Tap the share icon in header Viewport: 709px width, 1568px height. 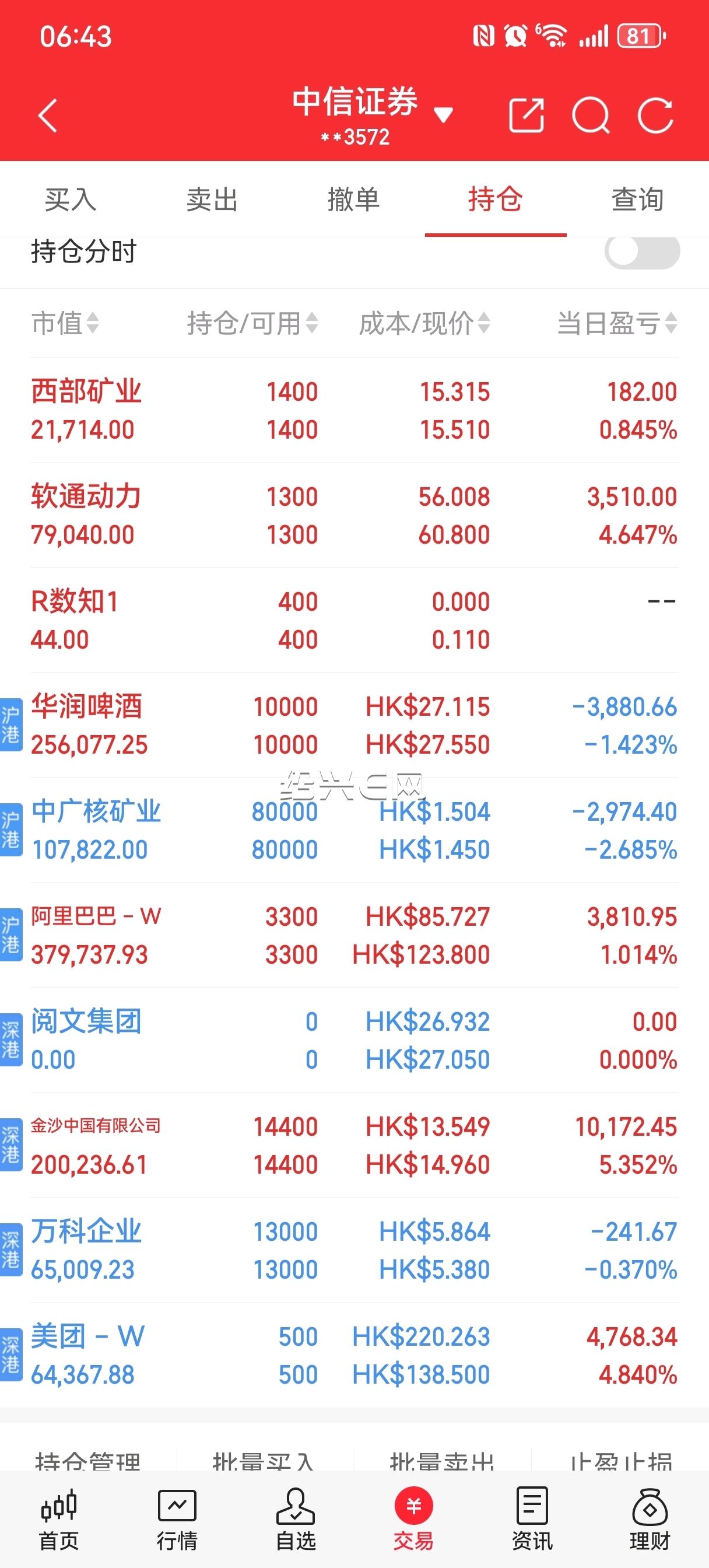[526, 114]
